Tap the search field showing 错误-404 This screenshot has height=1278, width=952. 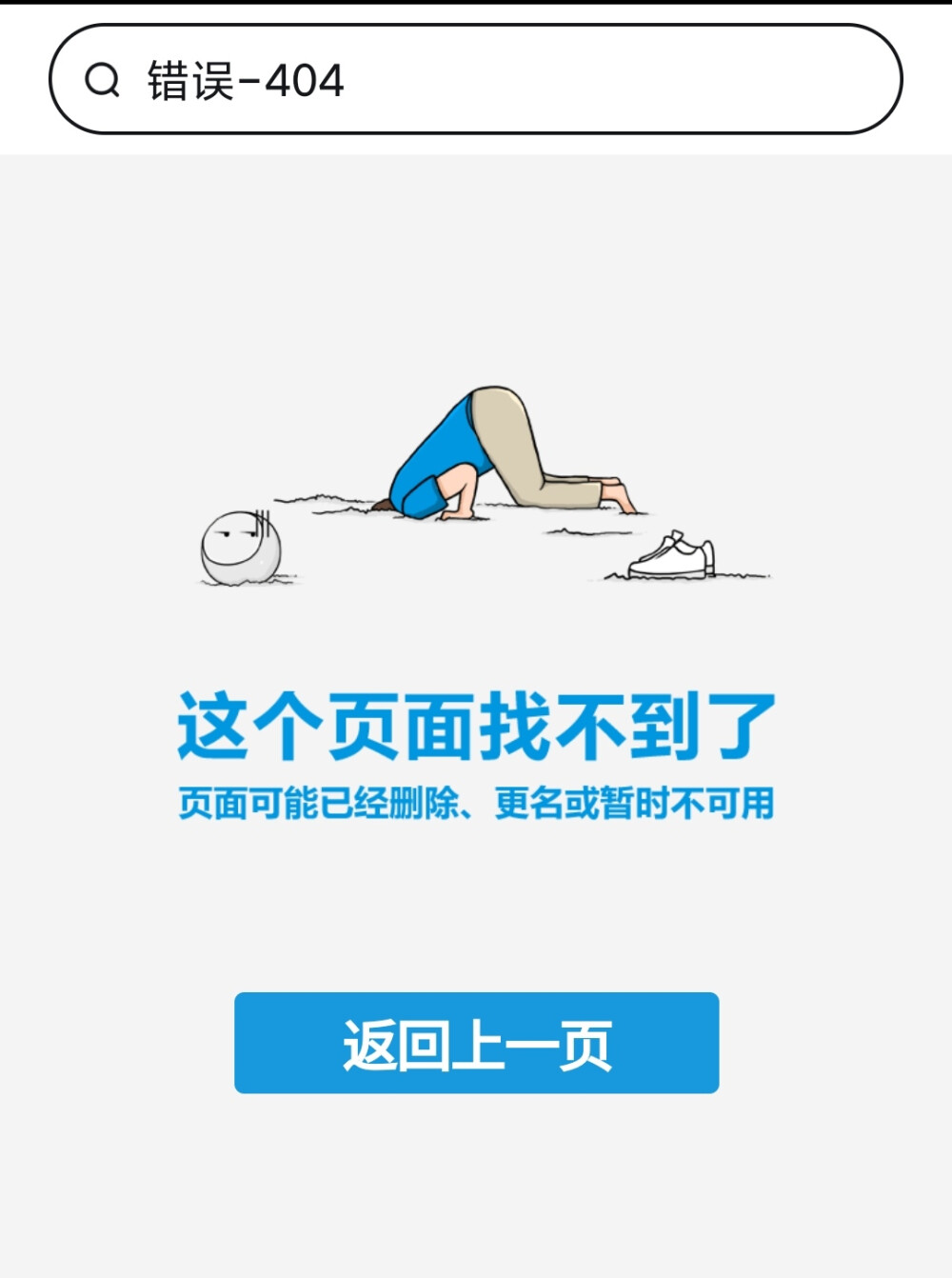coord(476,80)
